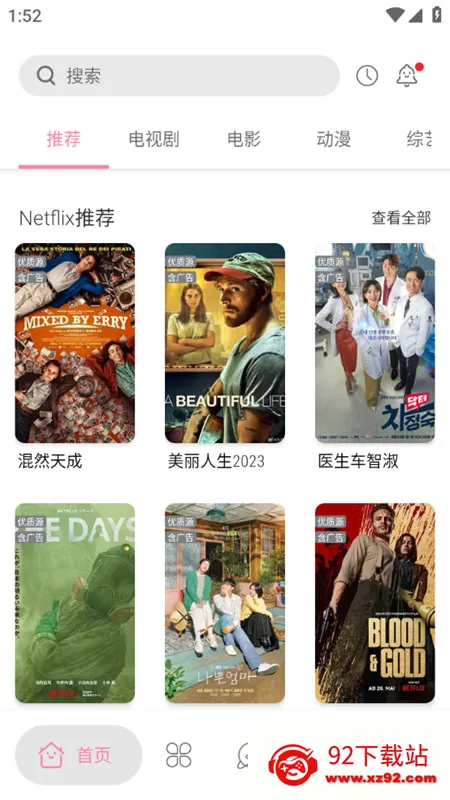View all Netflix推荐 via 查看全部
Screen dimensions: 450x800
[x=401, y=218]
